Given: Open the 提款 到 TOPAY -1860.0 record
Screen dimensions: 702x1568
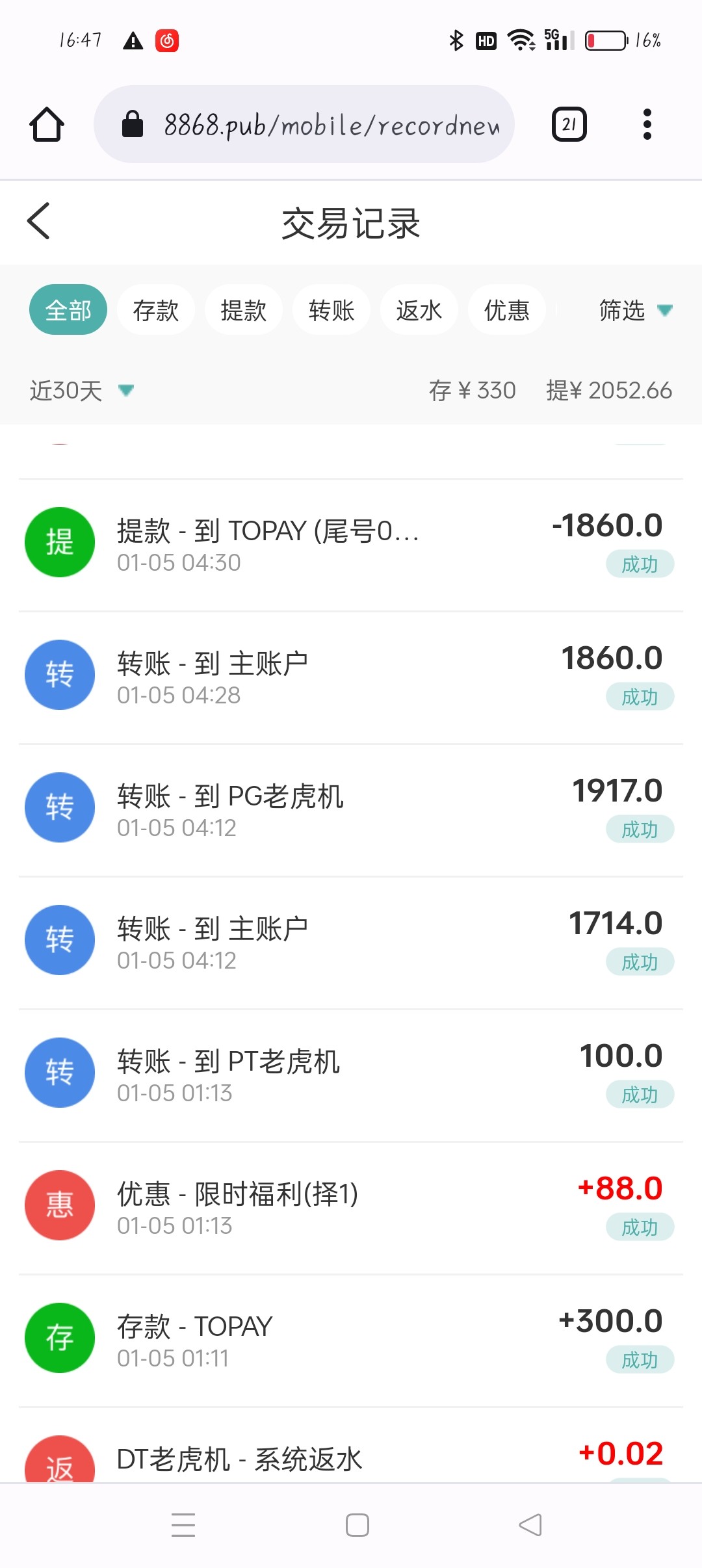Looking at the screenshot, I should (351, 545).
